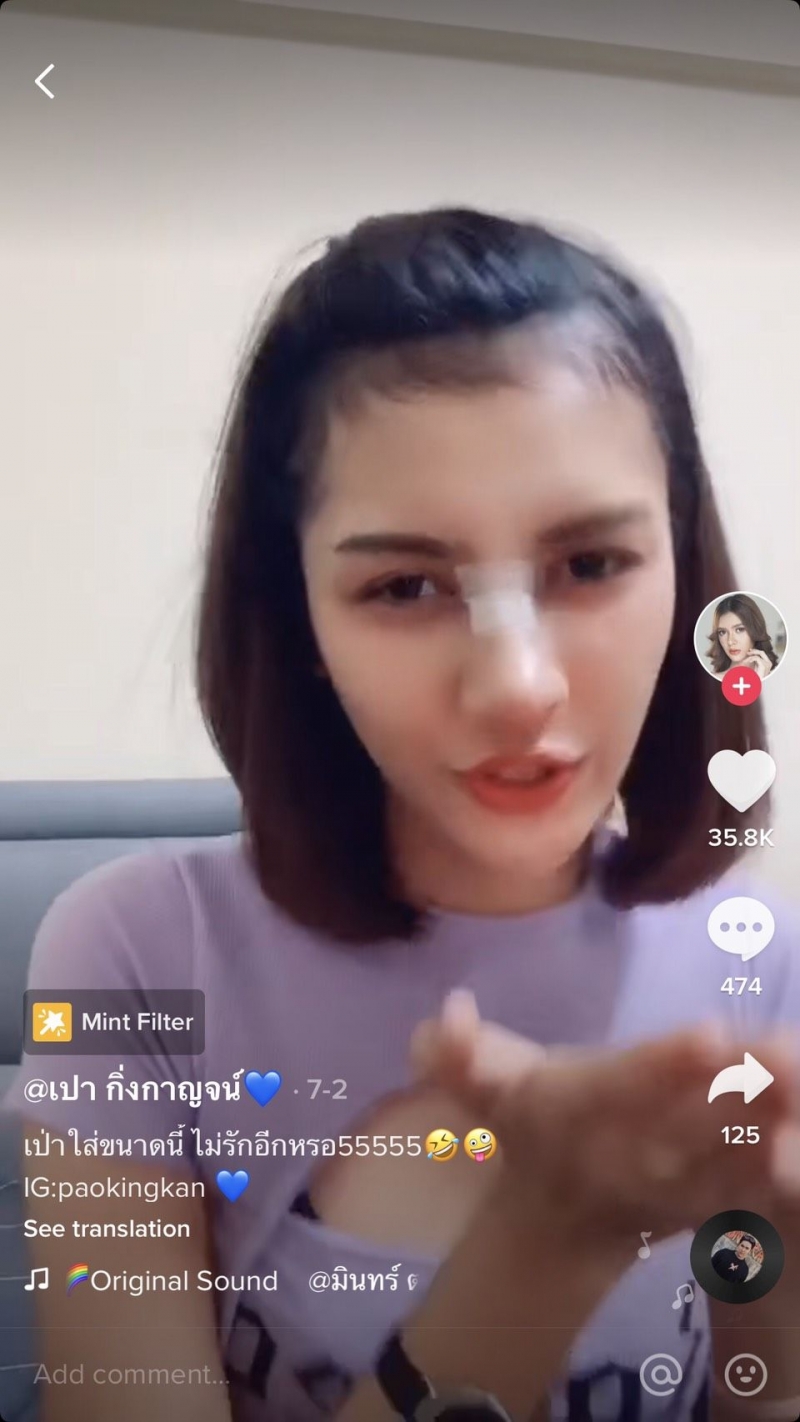Like this video with the heart

(741, 780)
